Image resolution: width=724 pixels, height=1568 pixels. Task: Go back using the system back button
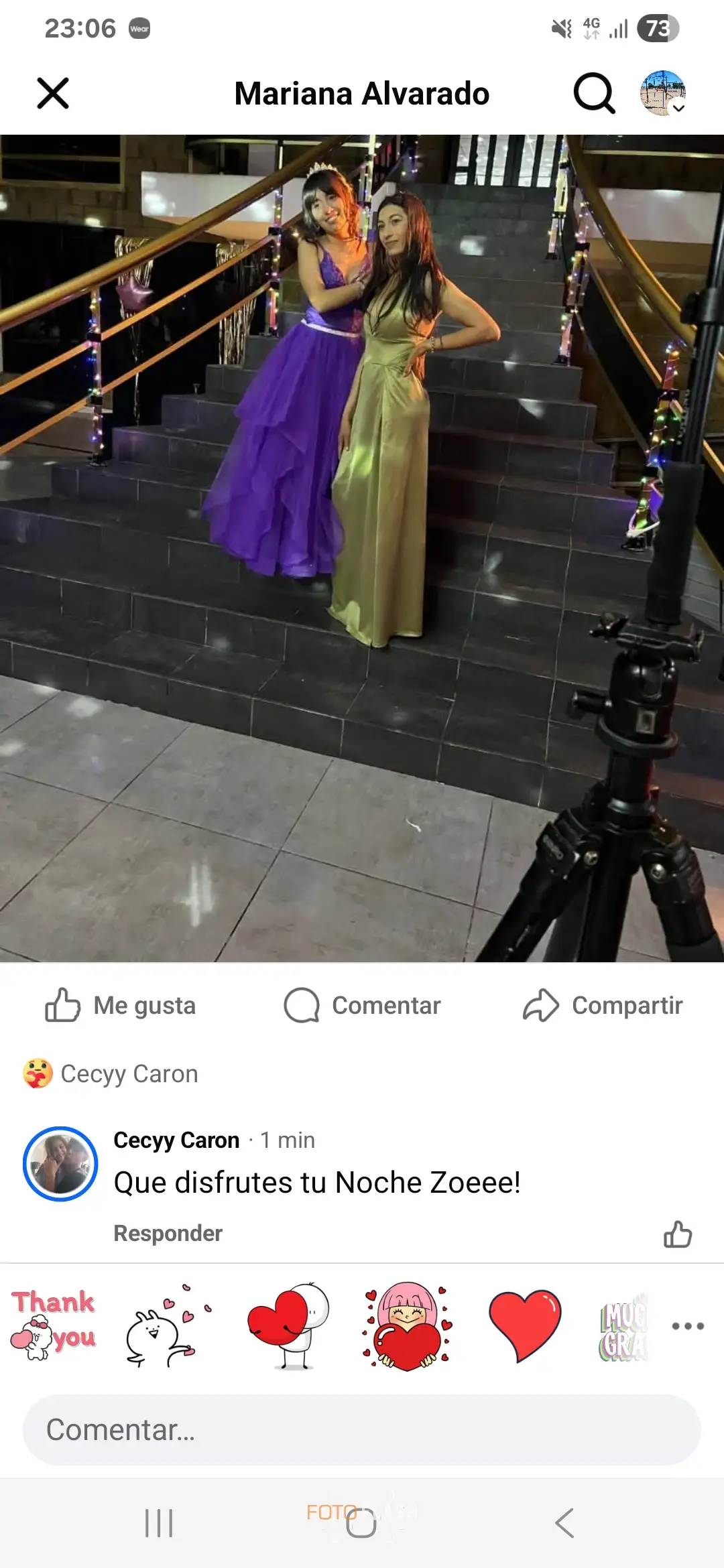coord(564,1523)
